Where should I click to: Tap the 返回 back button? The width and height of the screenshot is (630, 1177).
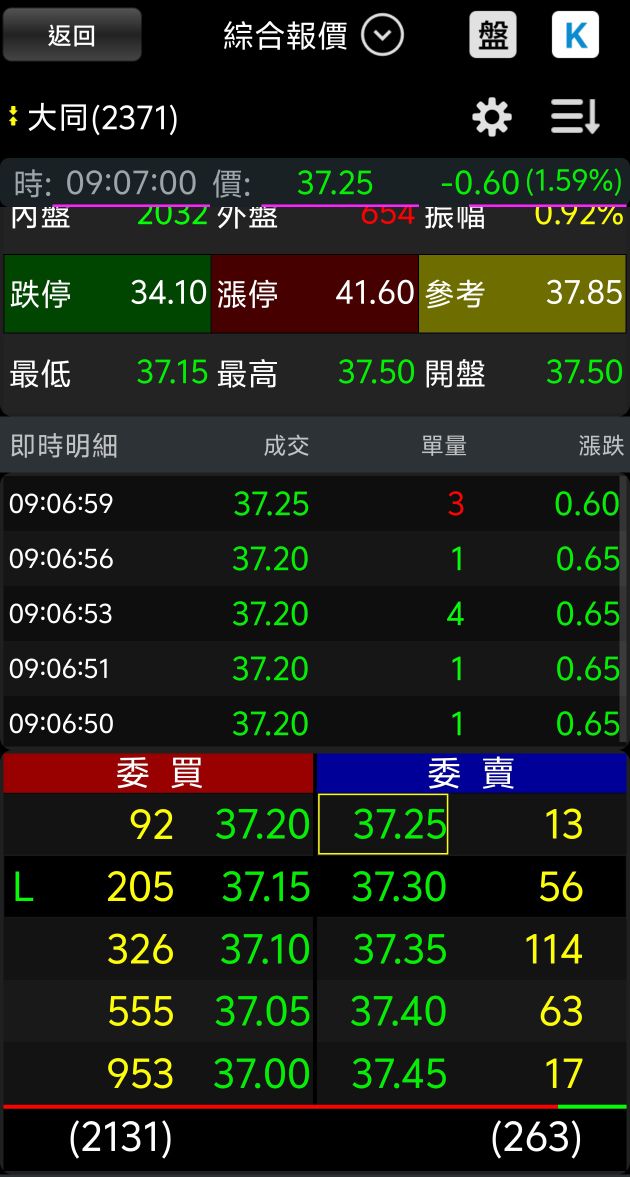pos(72,36)
